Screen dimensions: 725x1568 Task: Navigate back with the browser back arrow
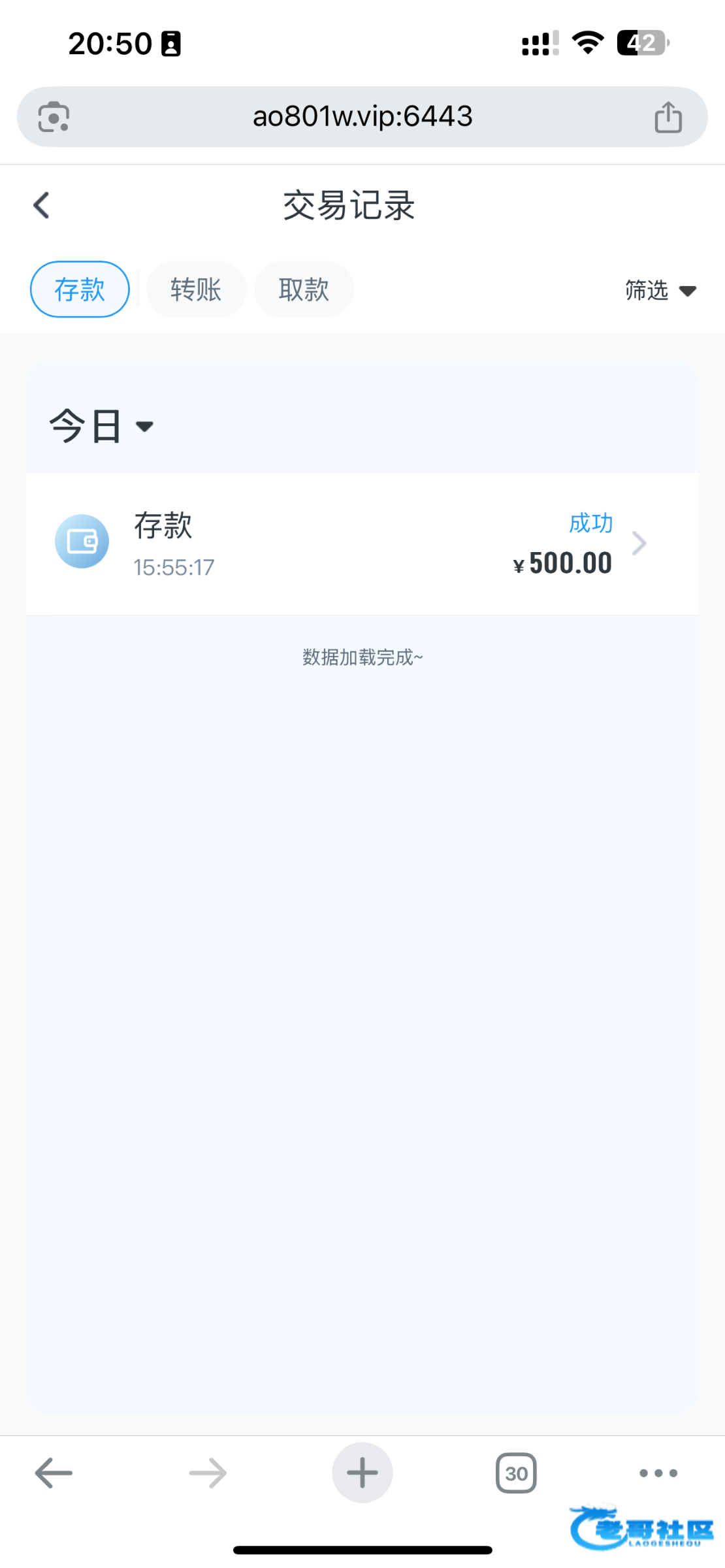[x=54, y=1473]
